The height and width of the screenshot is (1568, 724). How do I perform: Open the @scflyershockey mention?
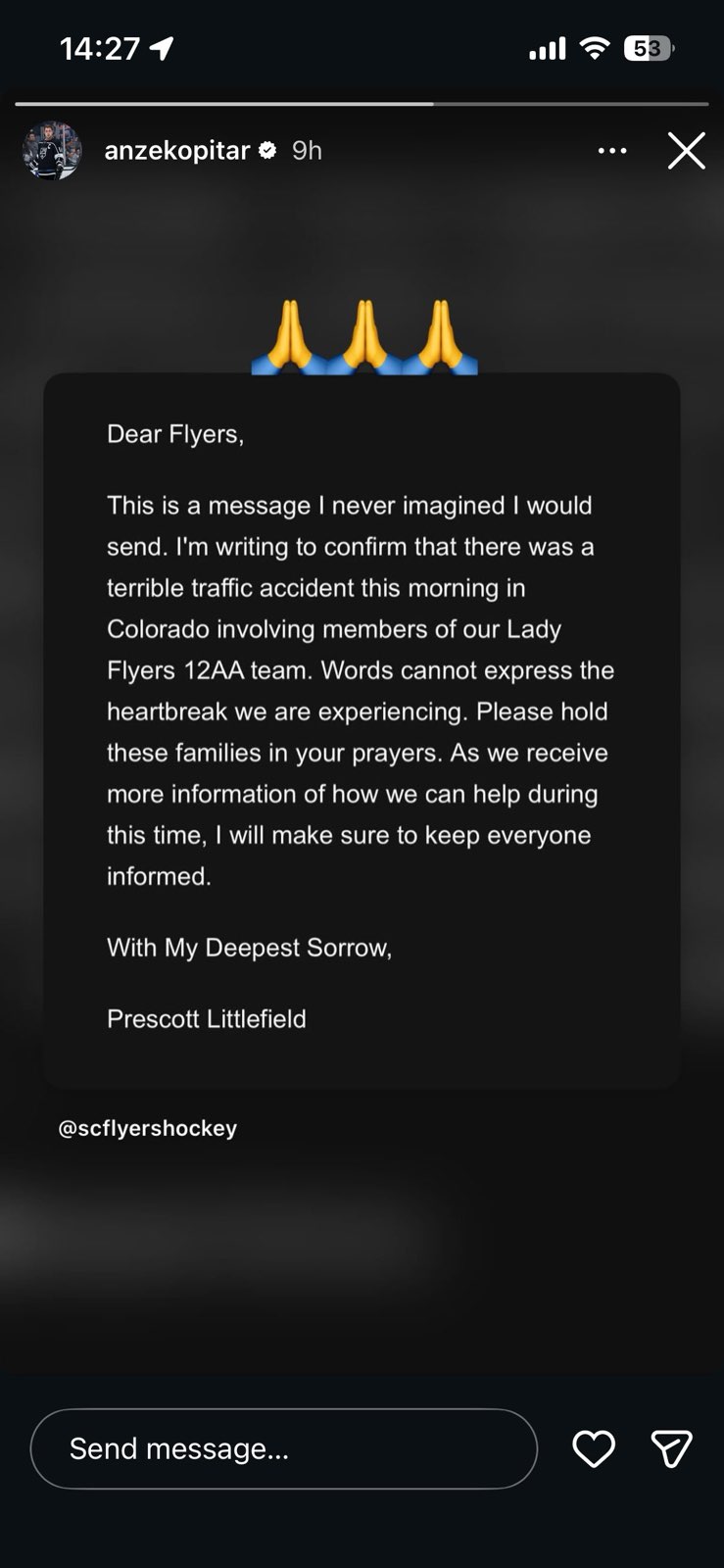tap(148, 1128)
